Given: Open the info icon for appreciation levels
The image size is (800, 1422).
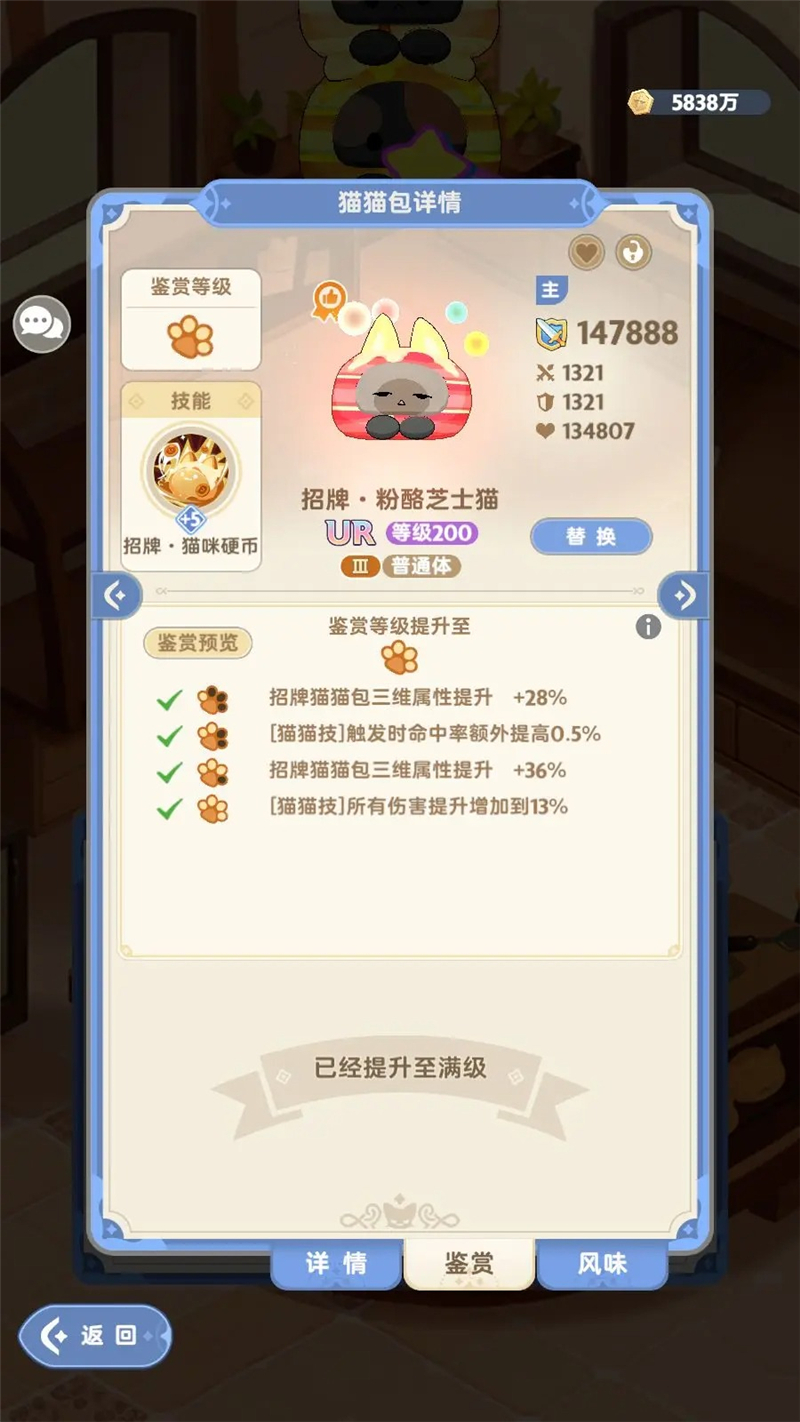Looking at the screenshot, I should click(648, 627).
